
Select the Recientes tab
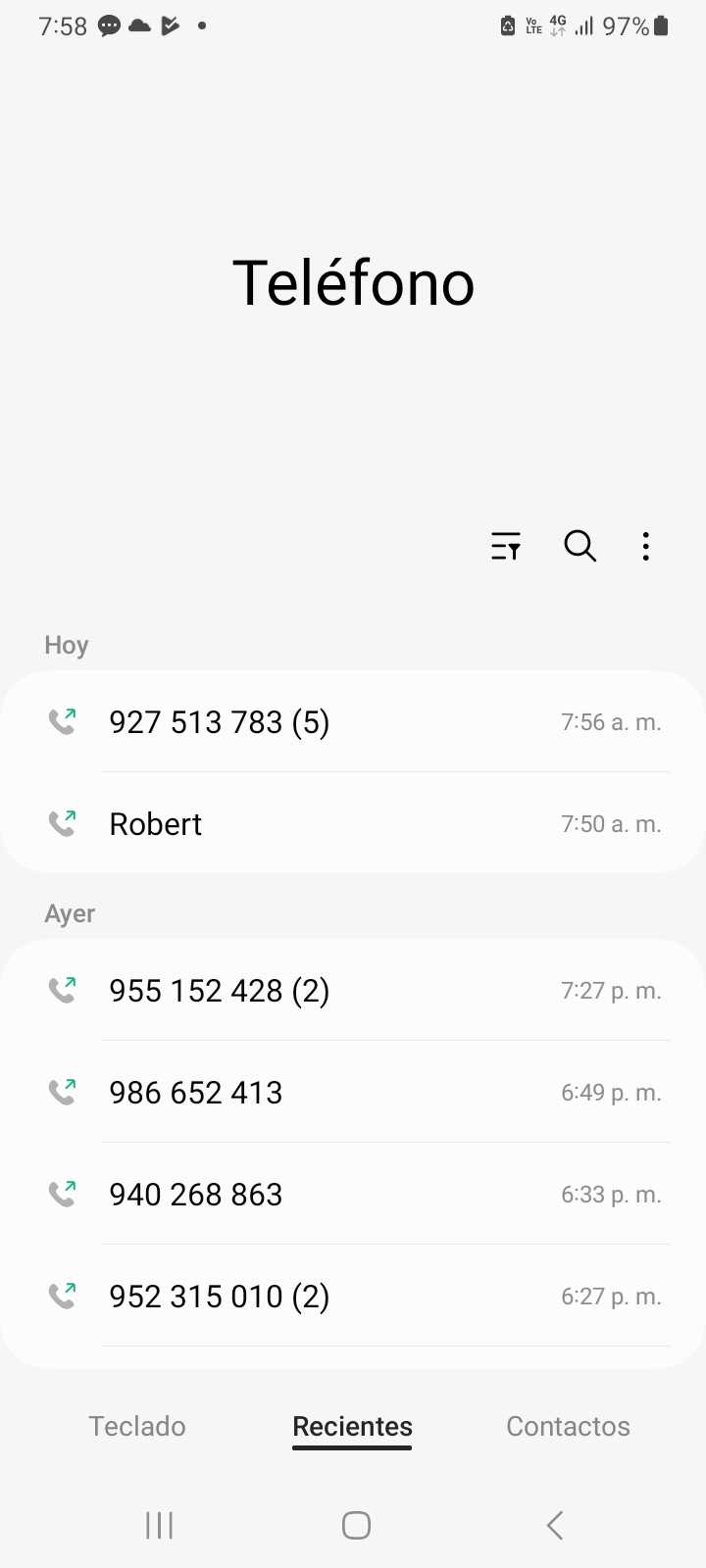tap(352, 1426)
